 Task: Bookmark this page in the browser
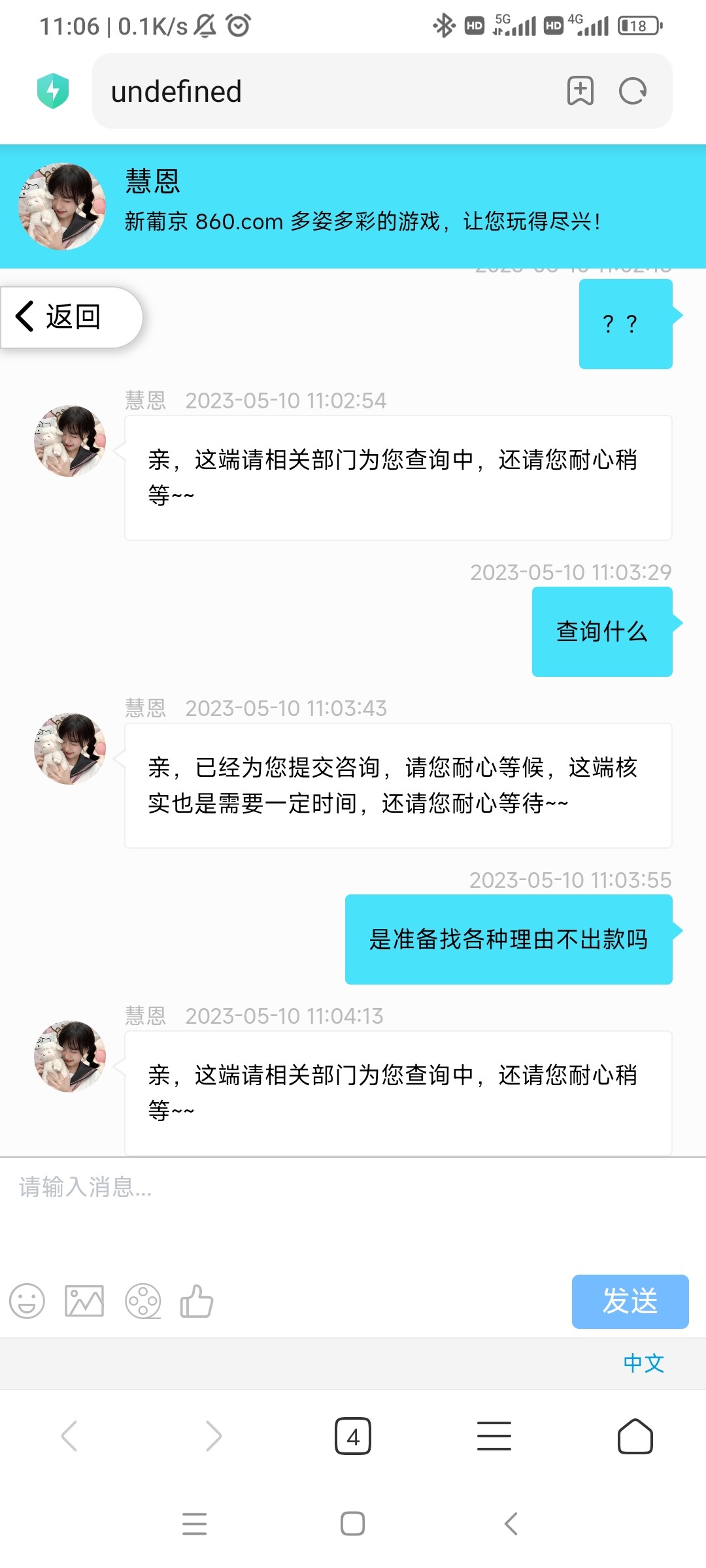coord(580,91)
